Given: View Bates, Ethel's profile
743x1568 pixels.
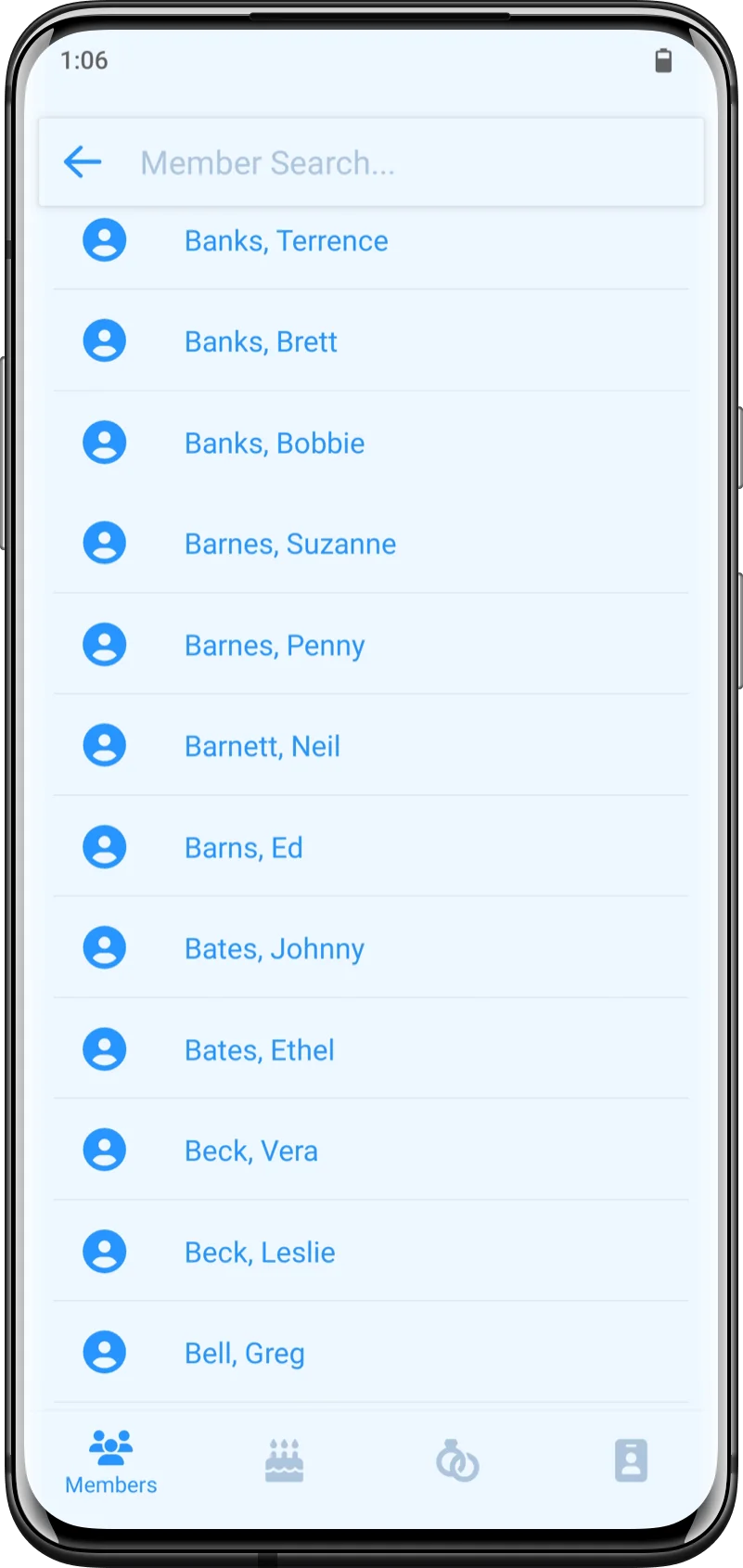Looking at the screenshot, I should [260, 1050].
